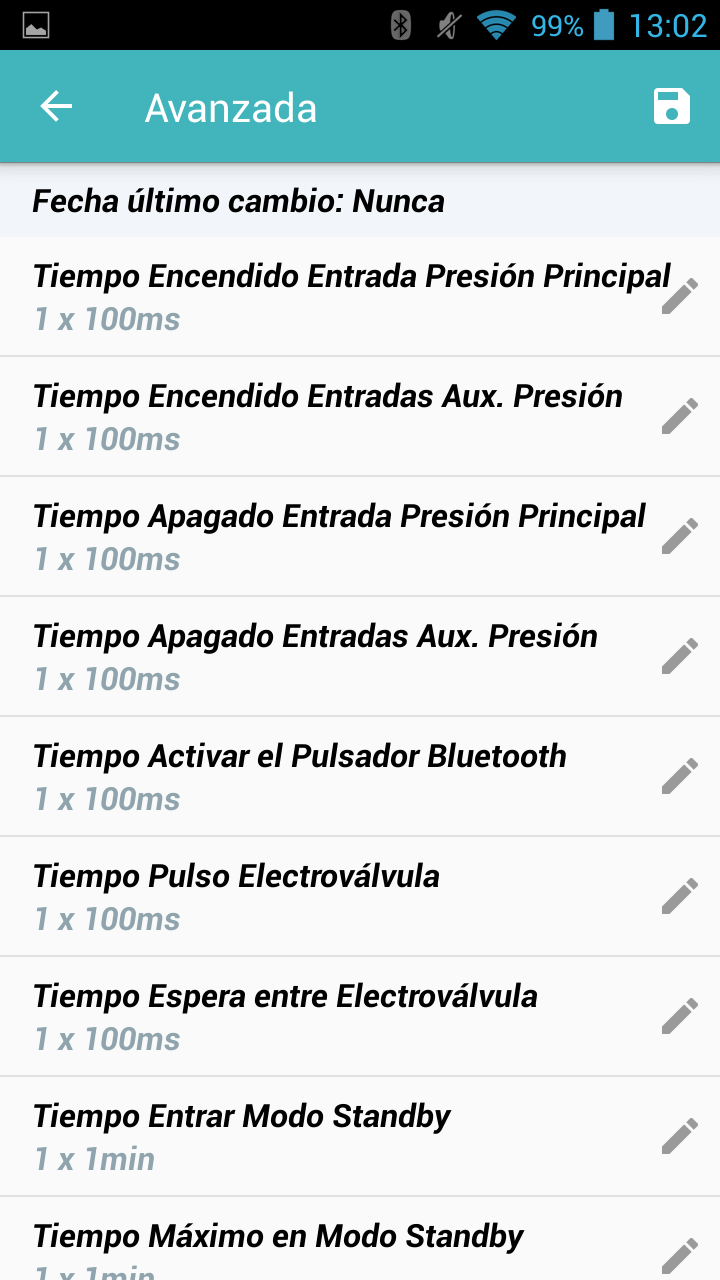Select Tiempo Apagado Entradas Aux. Presión
The image size is (720, 1280).
click(x=316, y=656)
